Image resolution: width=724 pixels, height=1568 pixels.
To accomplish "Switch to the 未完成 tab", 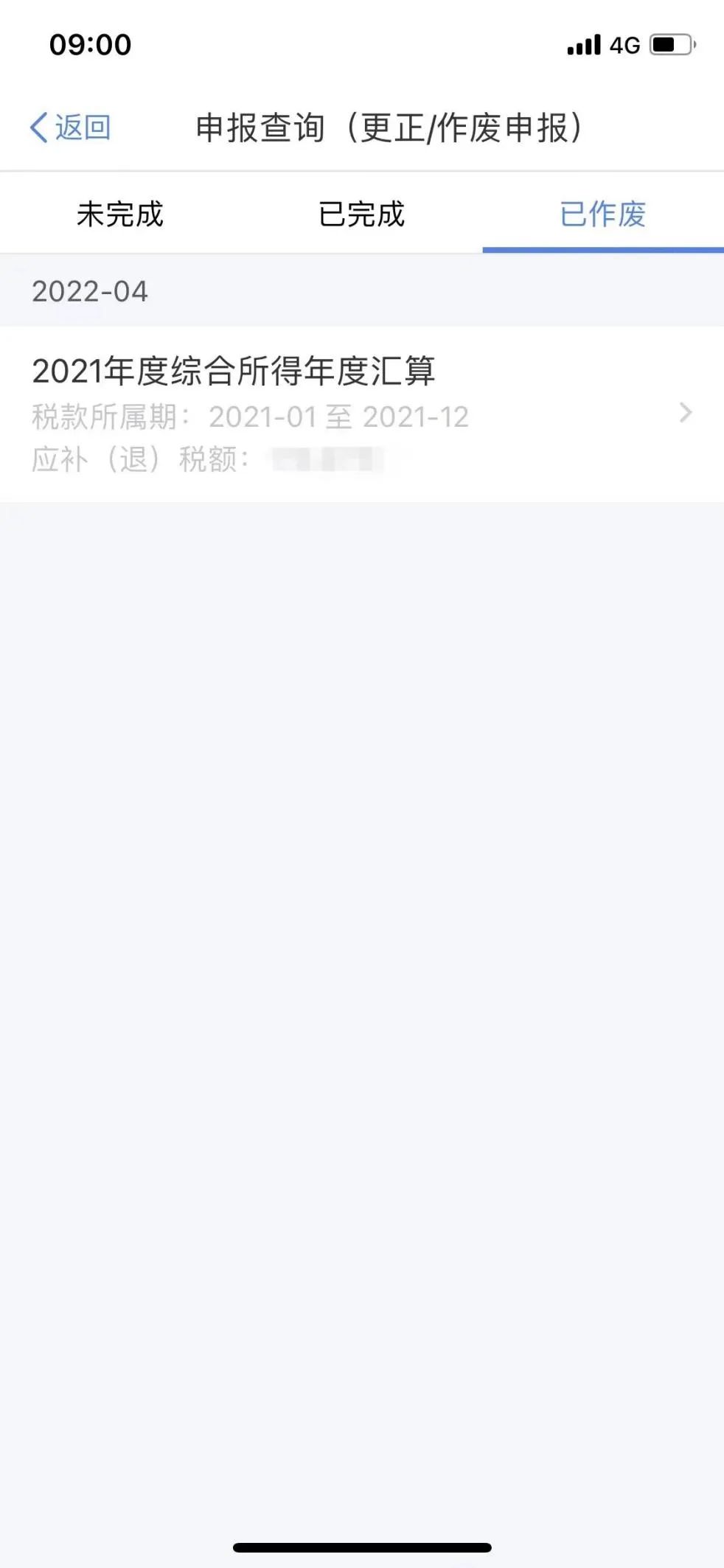I will [120, 215].
